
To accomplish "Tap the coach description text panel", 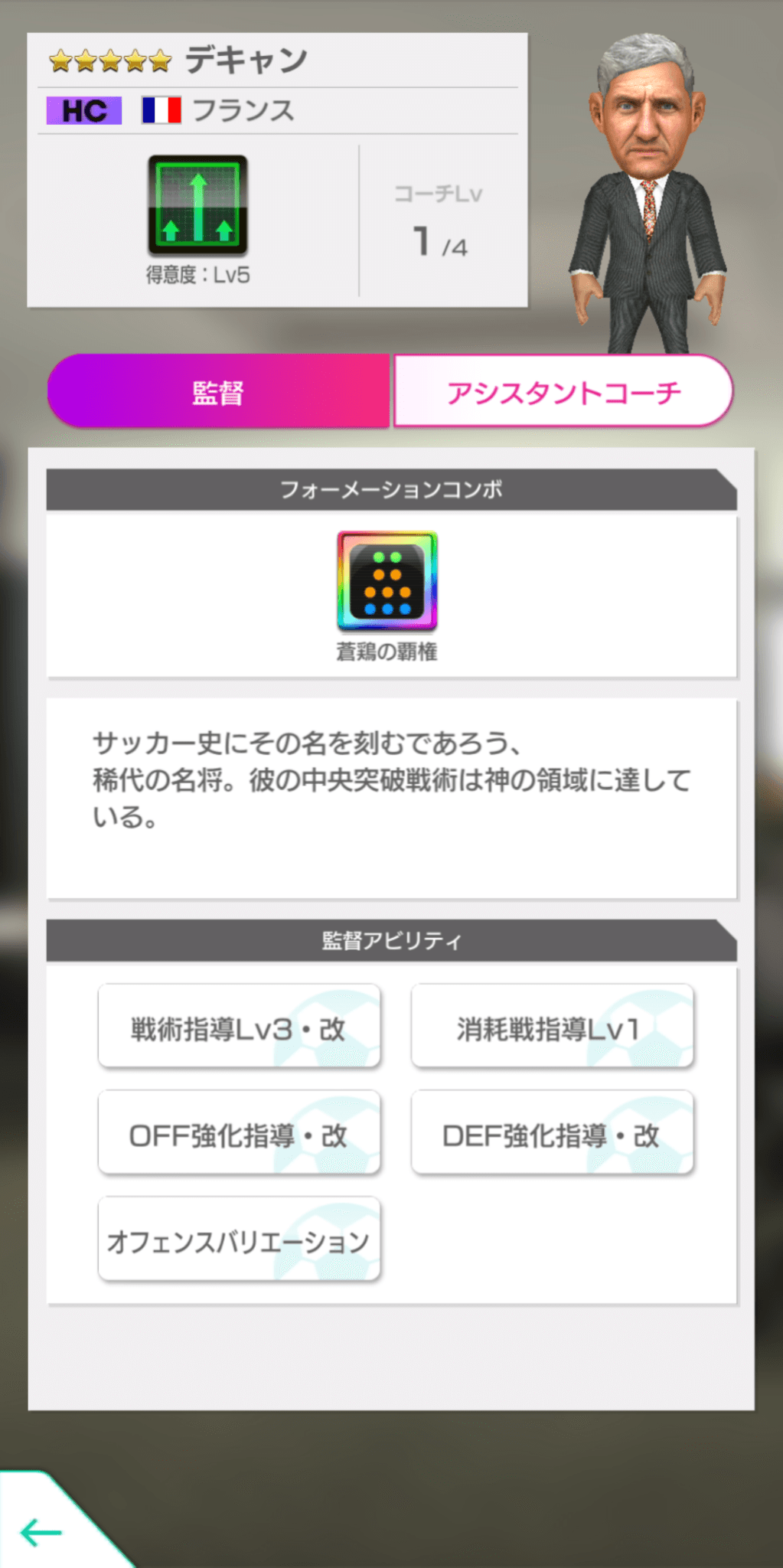I will [390, 781].
